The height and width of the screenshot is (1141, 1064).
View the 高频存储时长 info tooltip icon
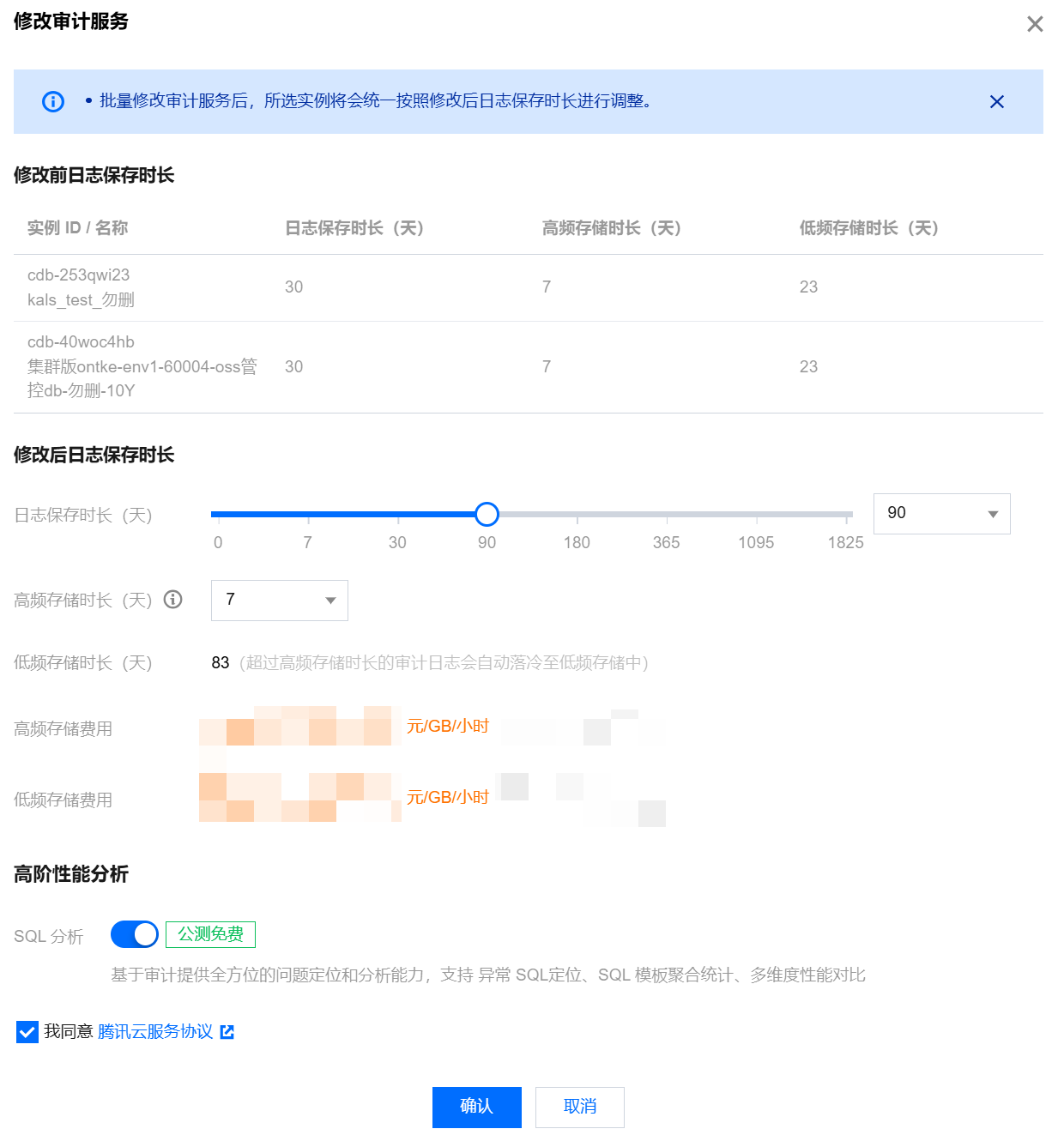[173, 600]
